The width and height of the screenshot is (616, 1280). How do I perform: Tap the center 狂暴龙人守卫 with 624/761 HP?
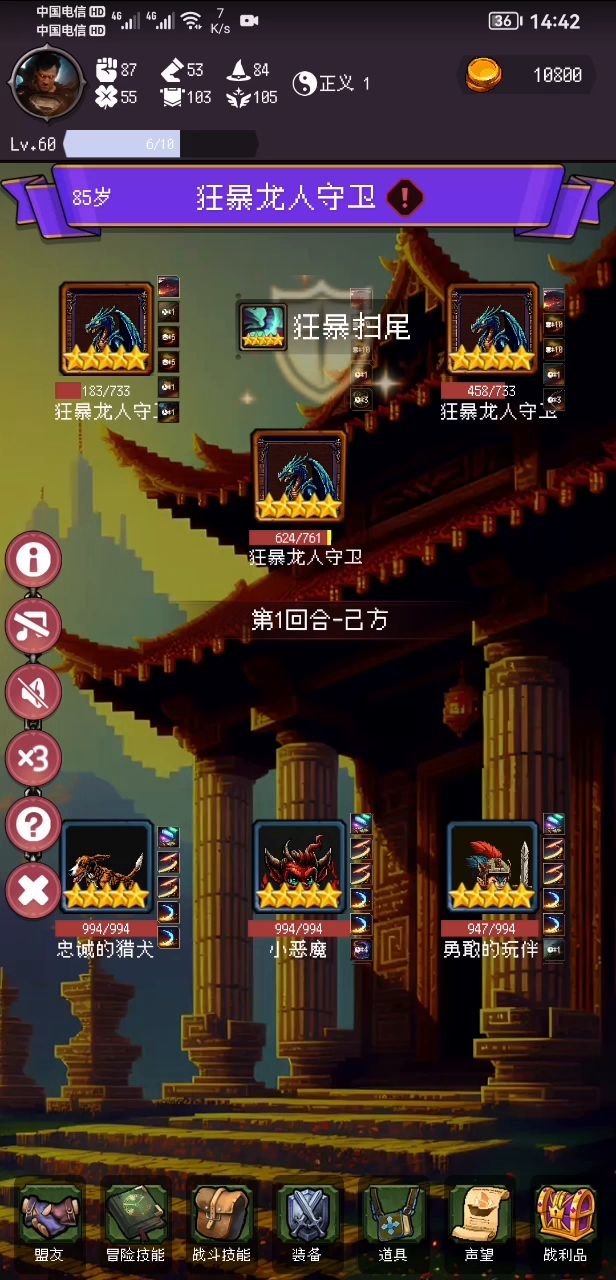(298, 477)
